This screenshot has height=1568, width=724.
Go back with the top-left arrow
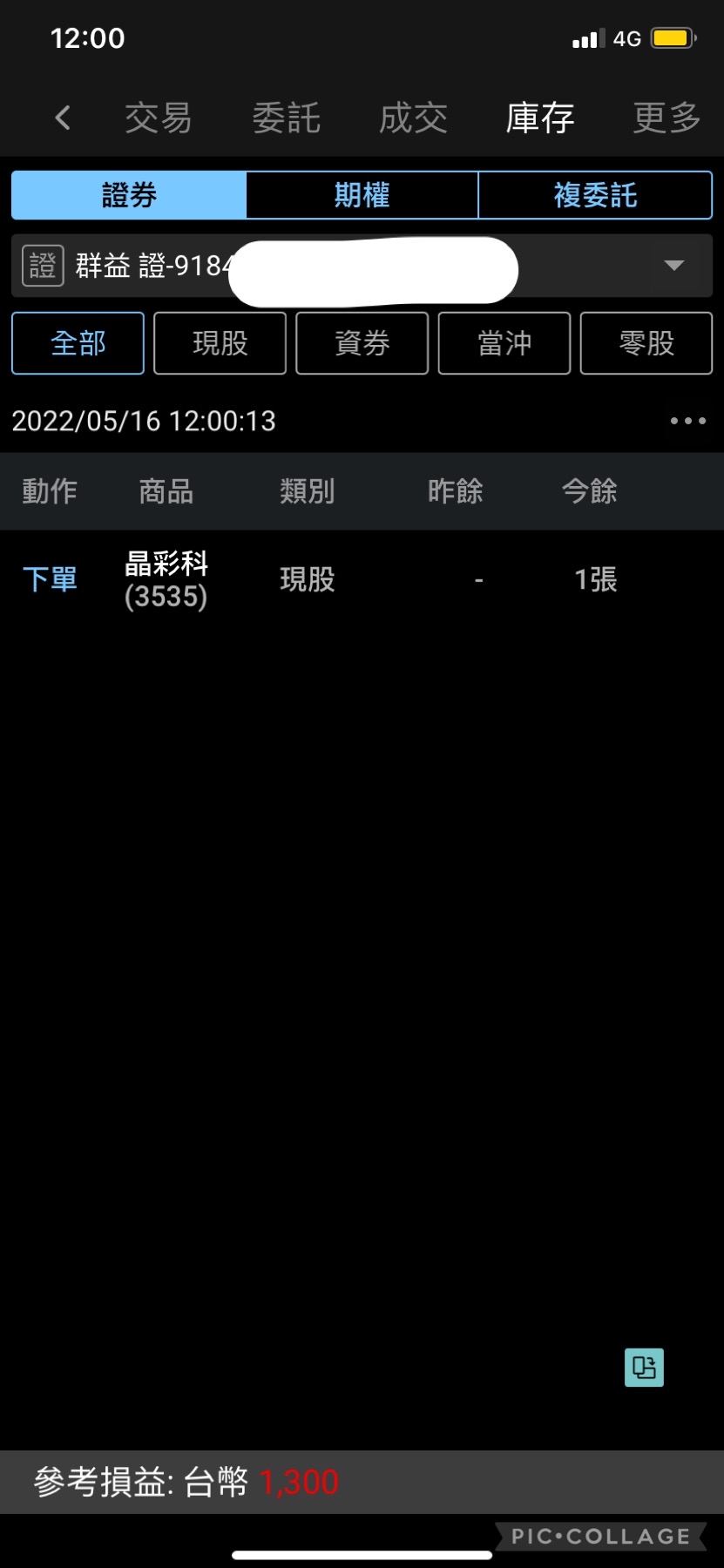click(x=63, y=118)
